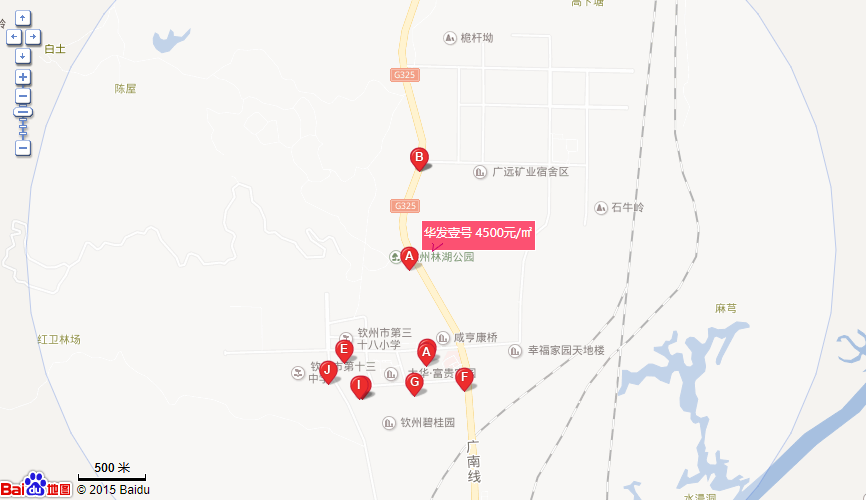Tap the zoom level slider handle
This screenshot has height=500, width=866.
point(23,111)
